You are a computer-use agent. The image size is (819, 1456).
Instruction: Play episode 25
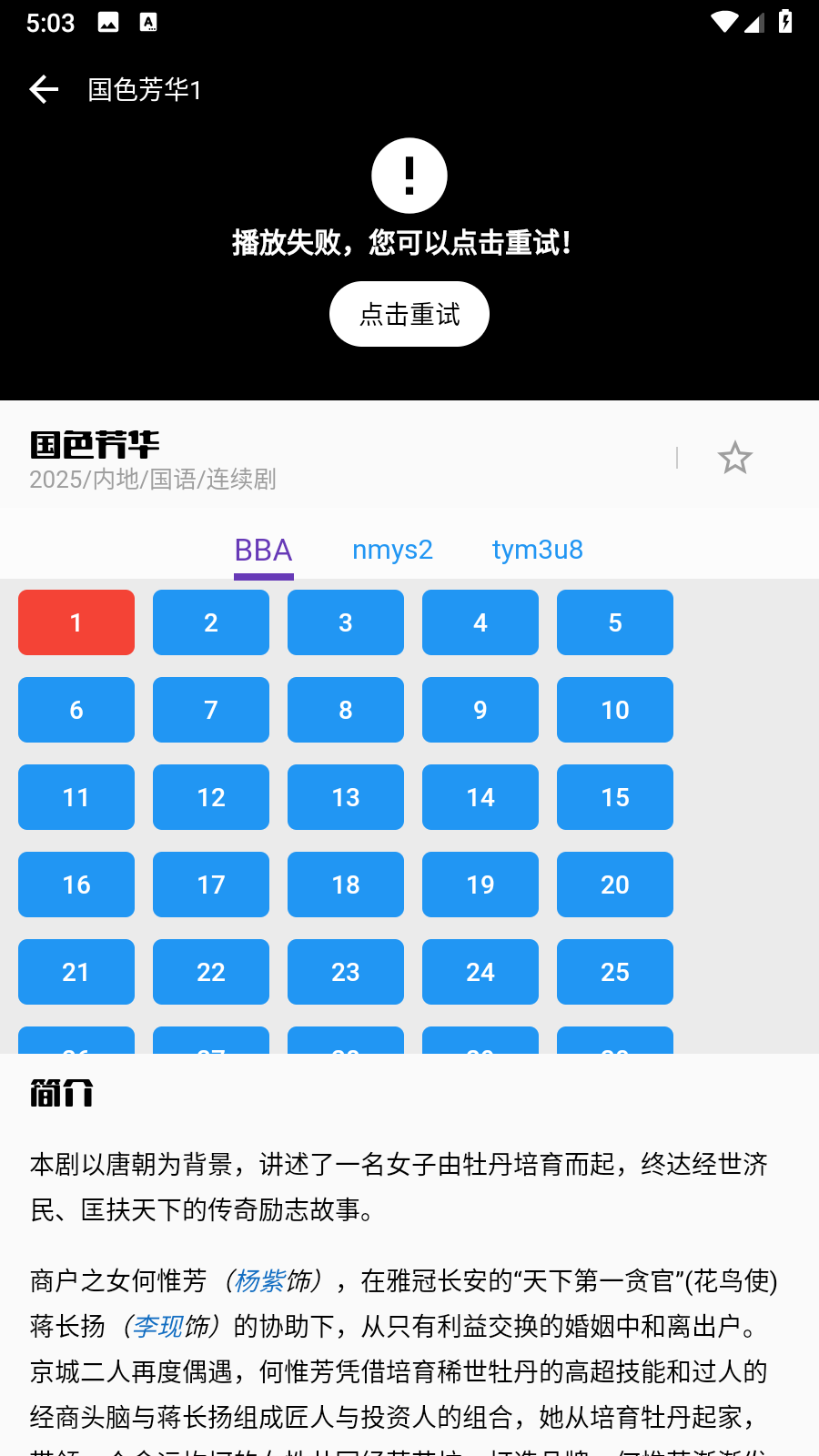615,972
